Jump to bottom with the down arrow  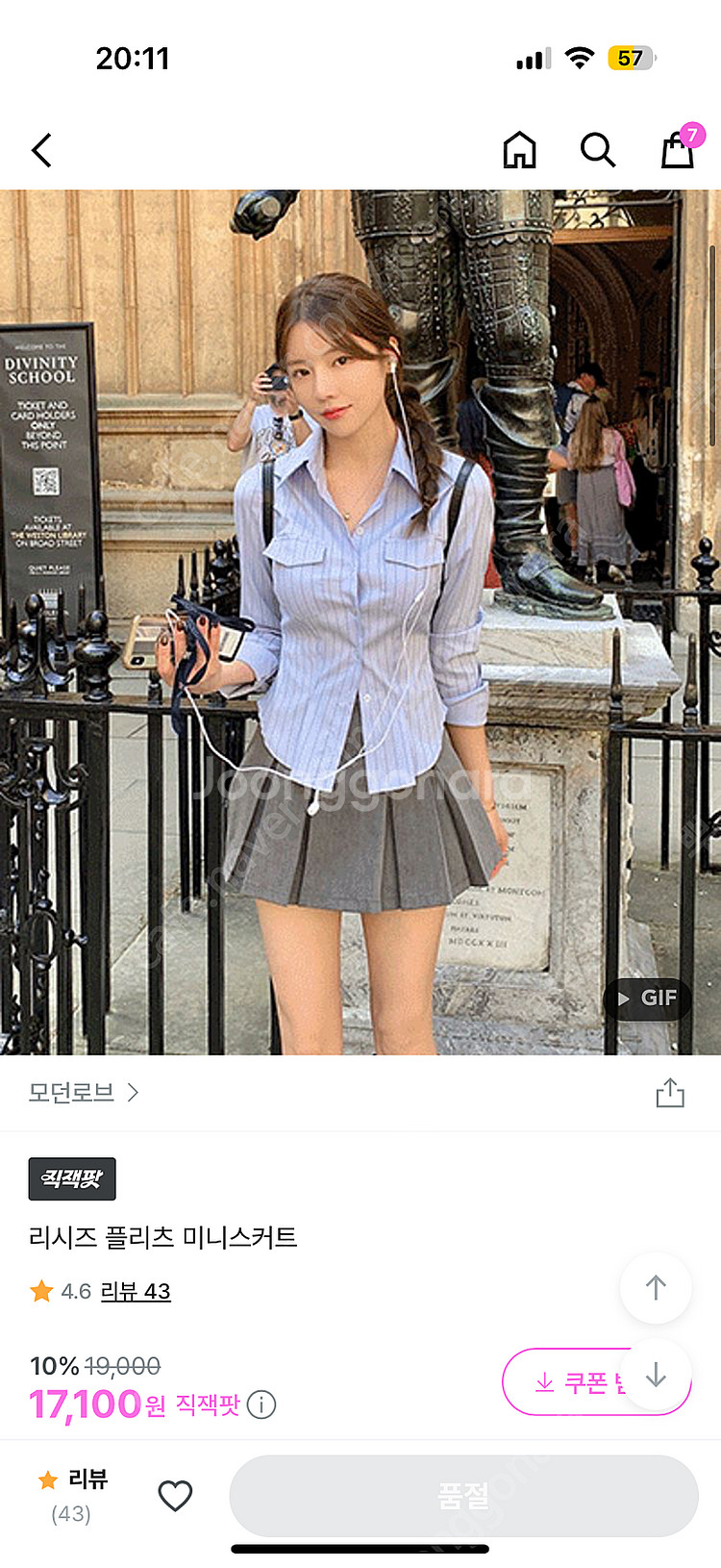click(656, 1375)
